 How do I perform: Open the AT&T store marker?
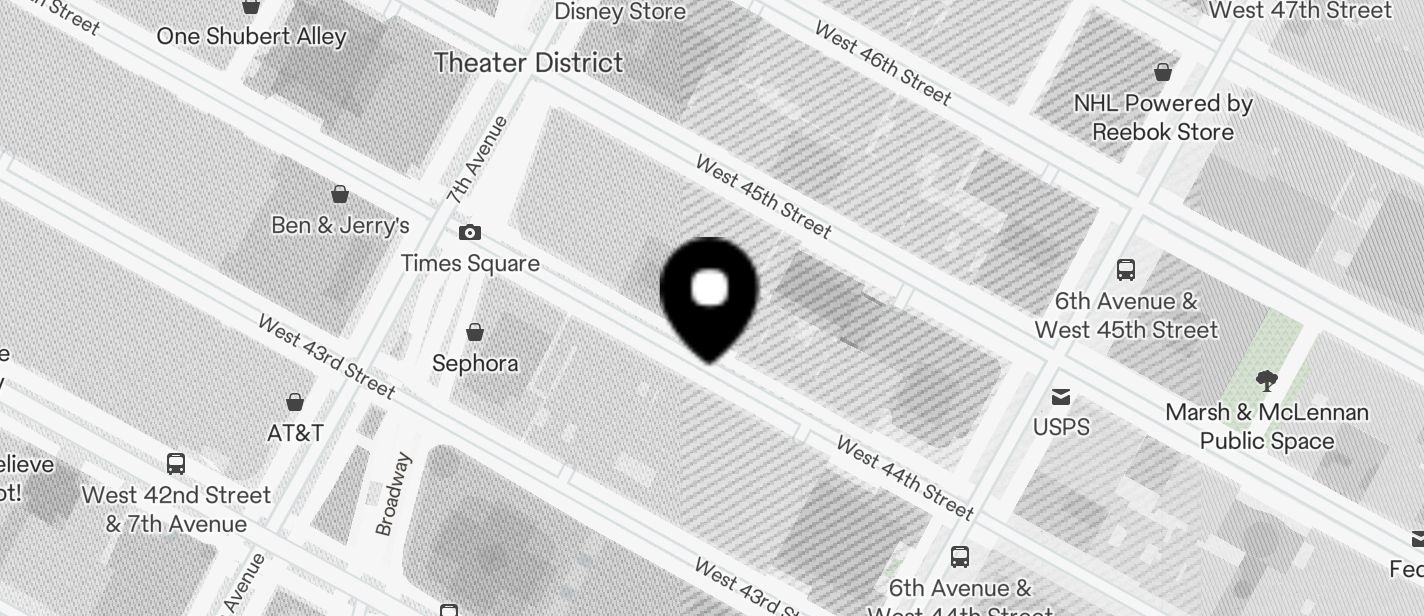tap(295, 402)
